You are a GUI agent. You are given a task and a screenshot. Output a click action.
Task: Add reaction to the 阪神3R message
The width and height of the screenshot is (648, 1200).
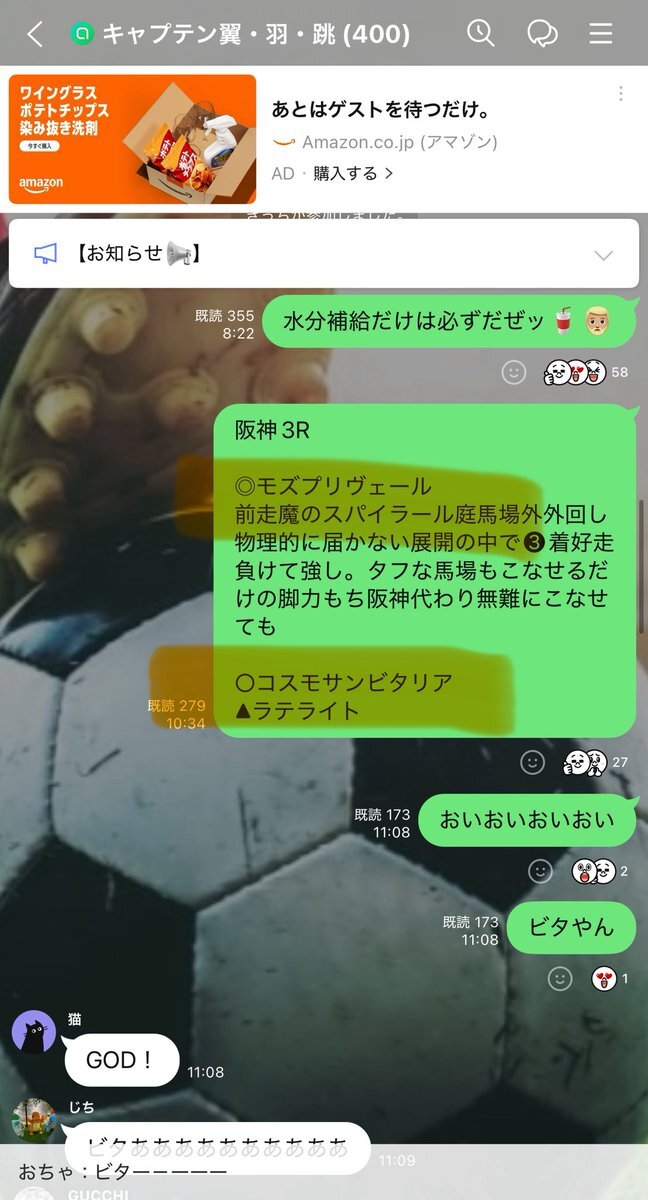(532, 762)
